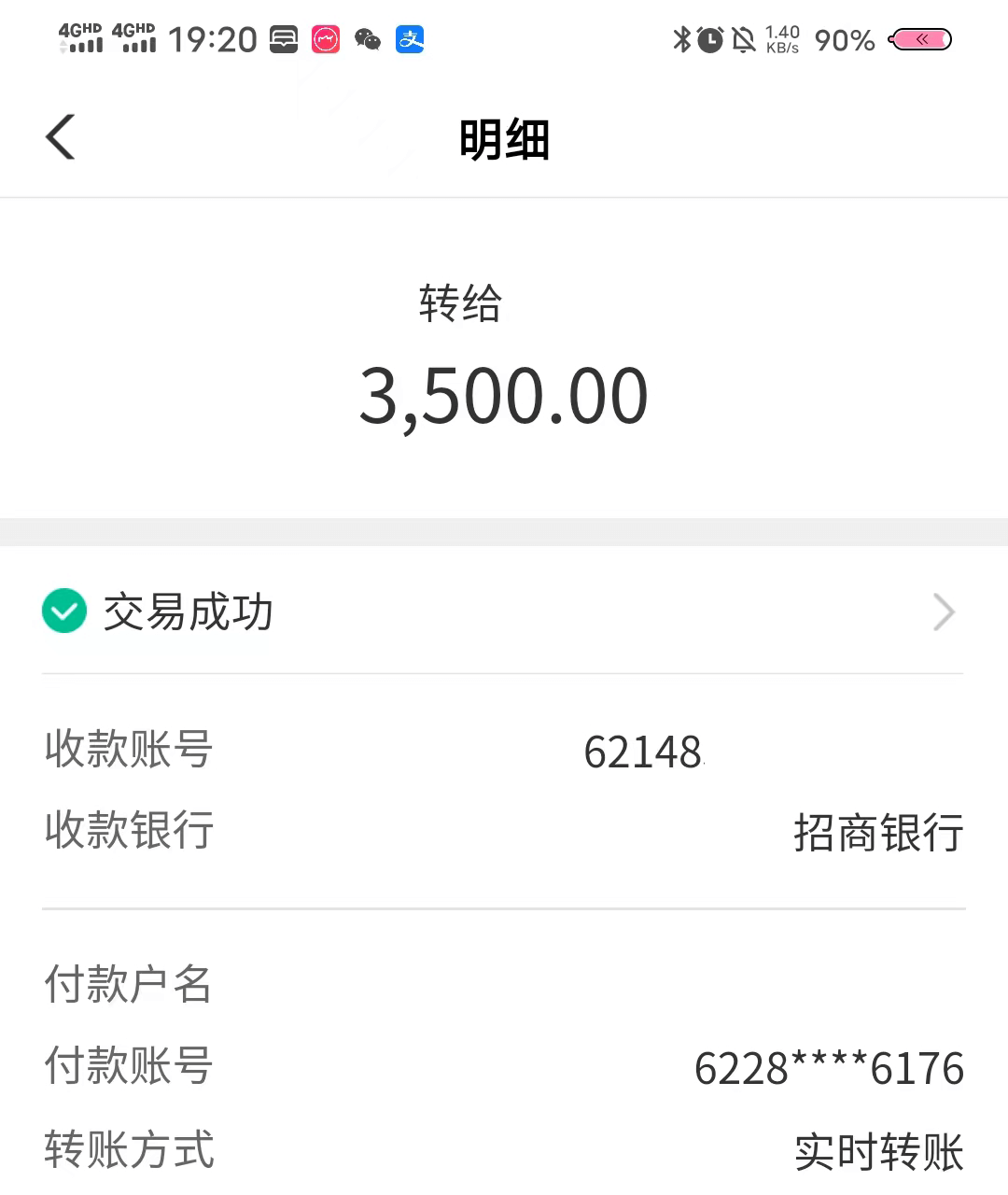This screenshot has width=1008, height=1195.
Task: Go back from the 明细 page
Action: click(61, 138)
